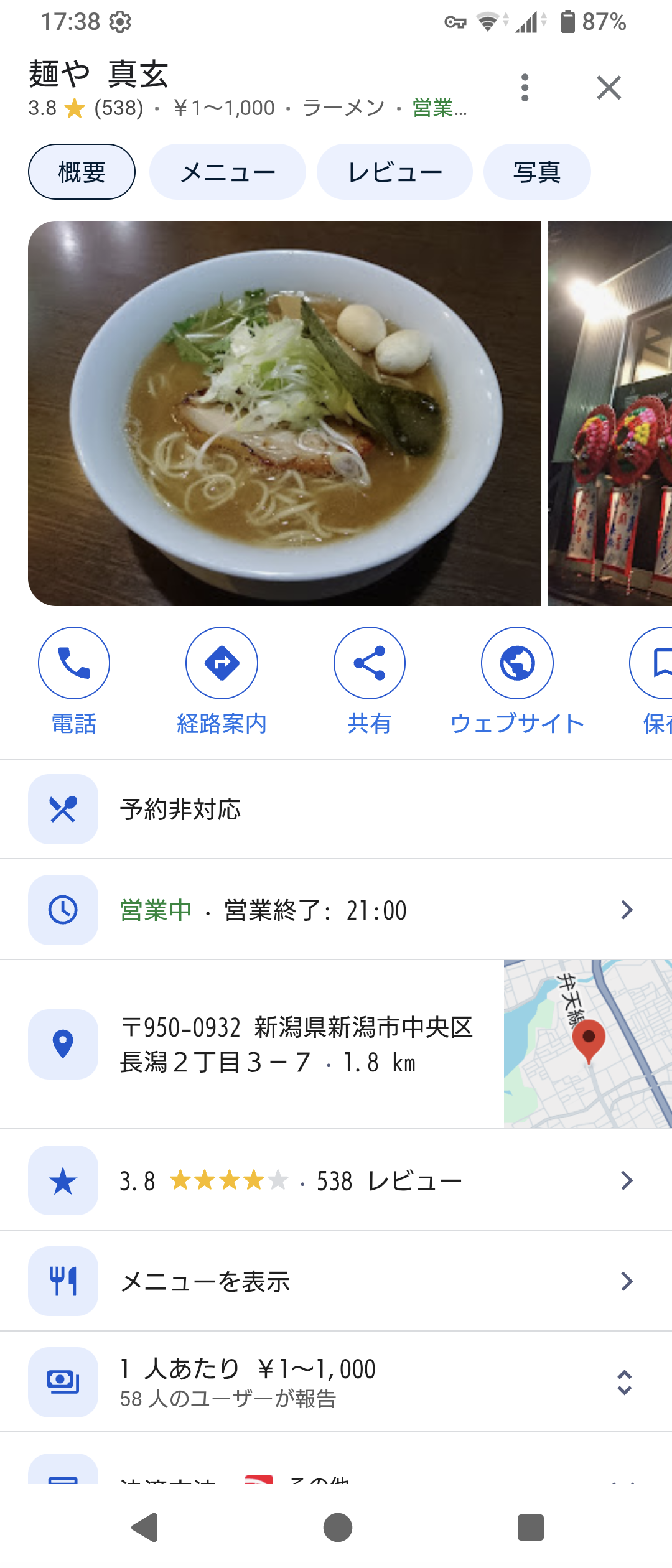Select the 概要 tab
This screenshot has width=672, height=1568.
[x=82, y=172]
